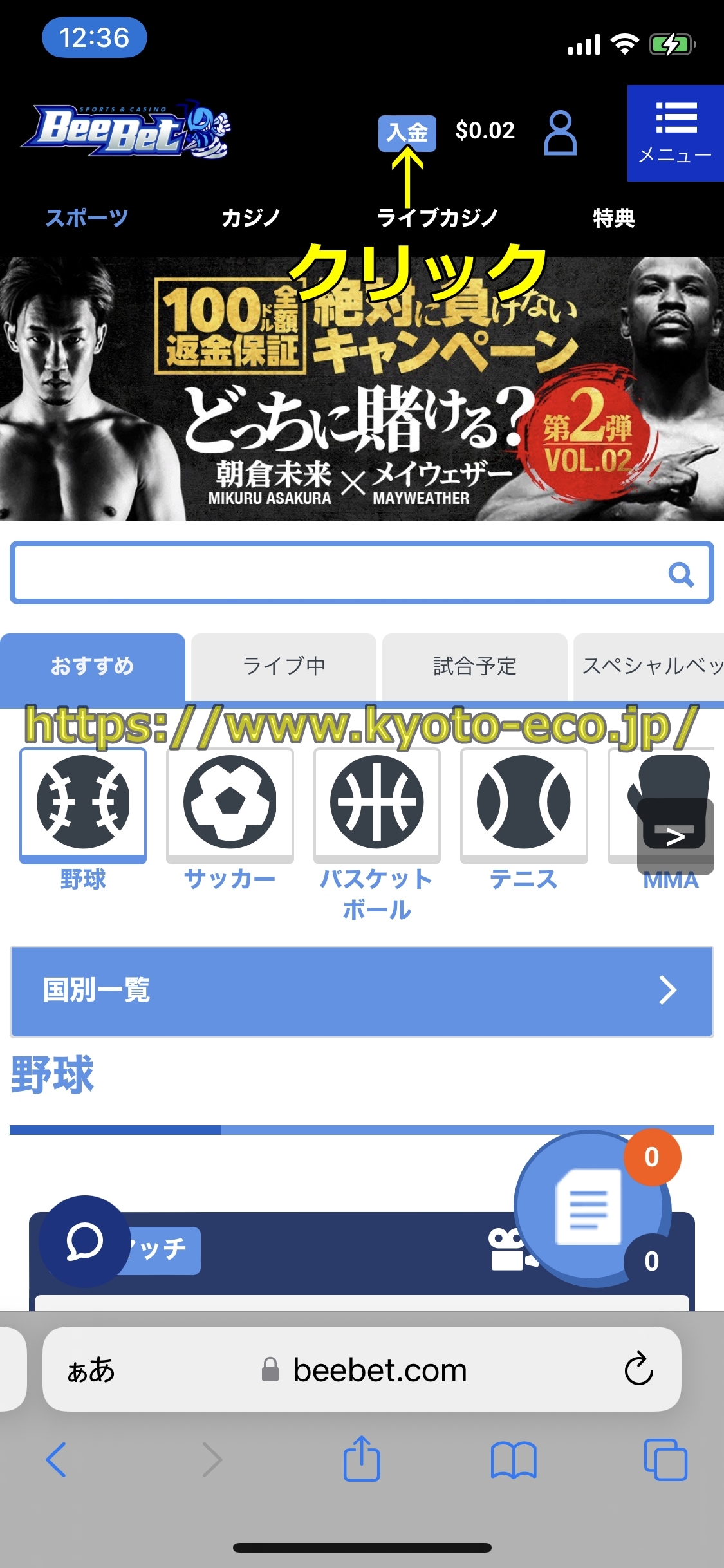The width and height of the screenshot is (724, 1568).
Task: Open the user account icon
Action: point(561,133)
